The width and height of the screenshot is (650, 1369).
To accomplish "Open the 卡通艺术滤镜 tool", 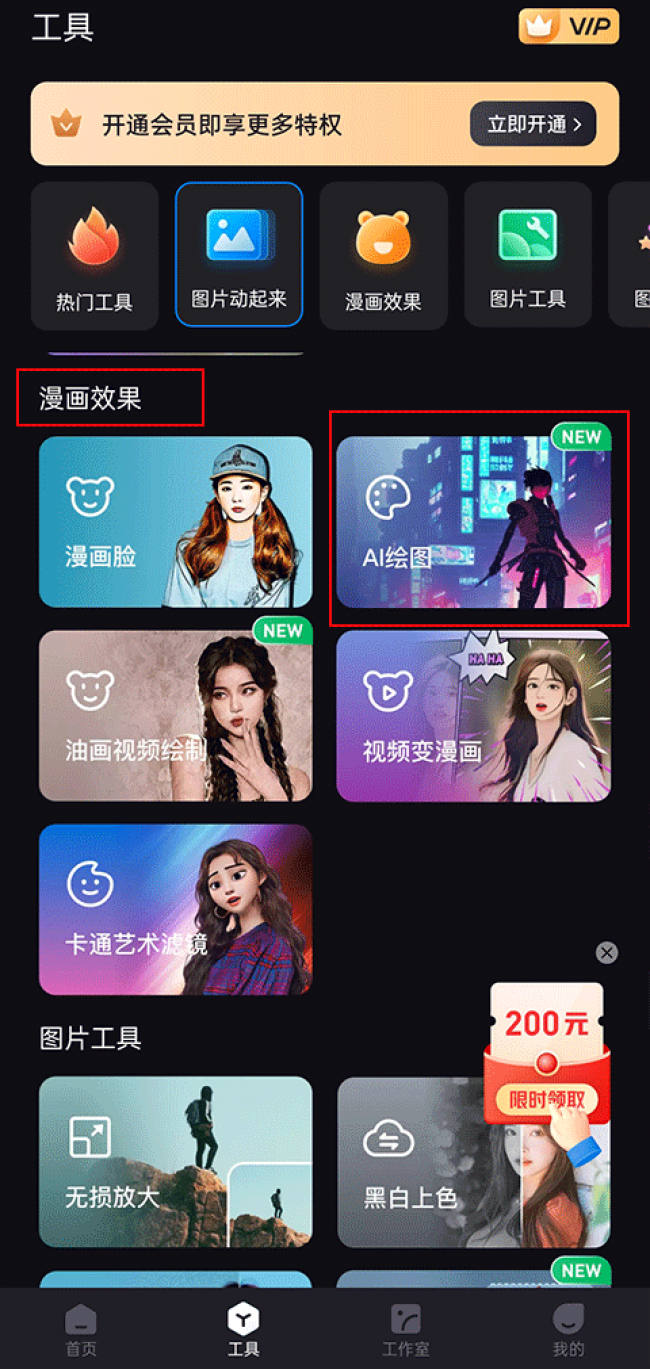I will pos(175,910).
